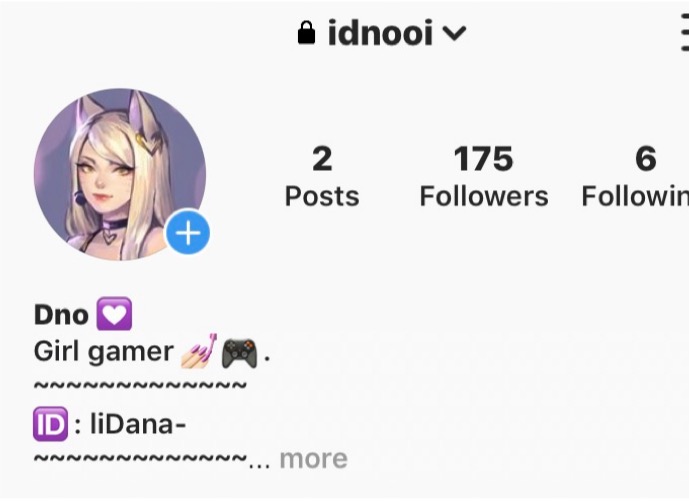This screenshot has width=689, height=503.
Task: View the 2 posts
Action: 321,176
